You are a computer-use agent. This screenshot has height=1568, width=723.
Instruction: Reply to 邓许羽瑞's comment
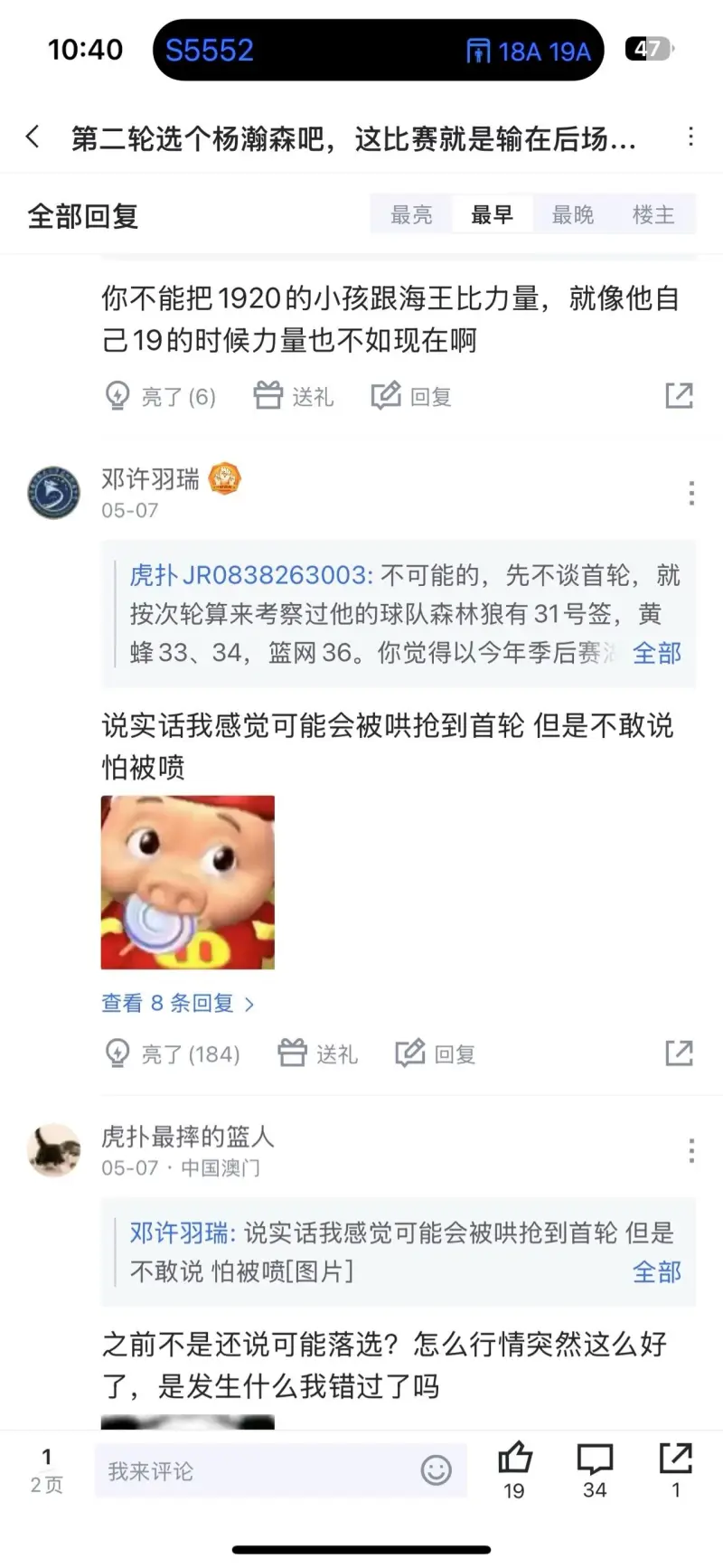point(436,1053)
